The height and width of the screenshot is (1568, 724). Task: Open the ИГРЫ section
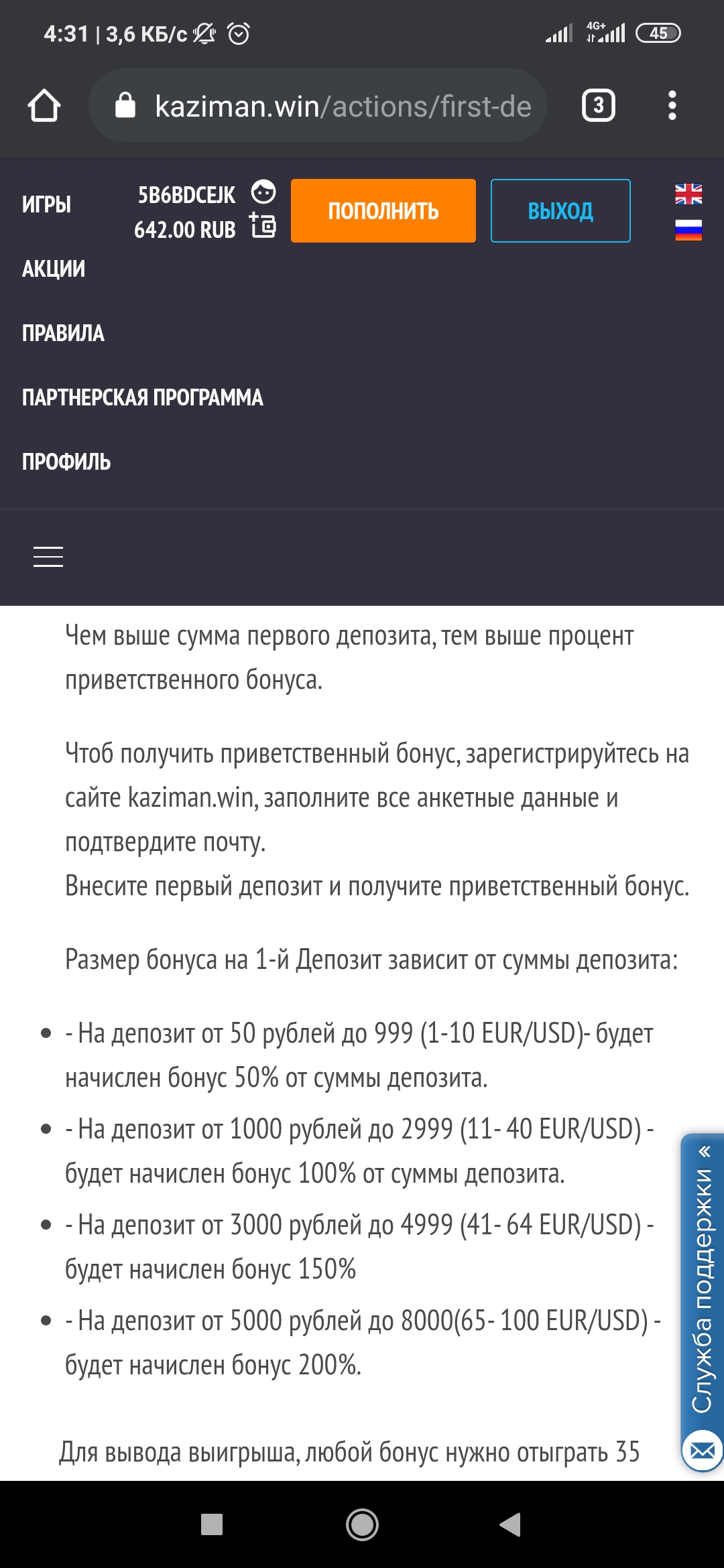46,204
